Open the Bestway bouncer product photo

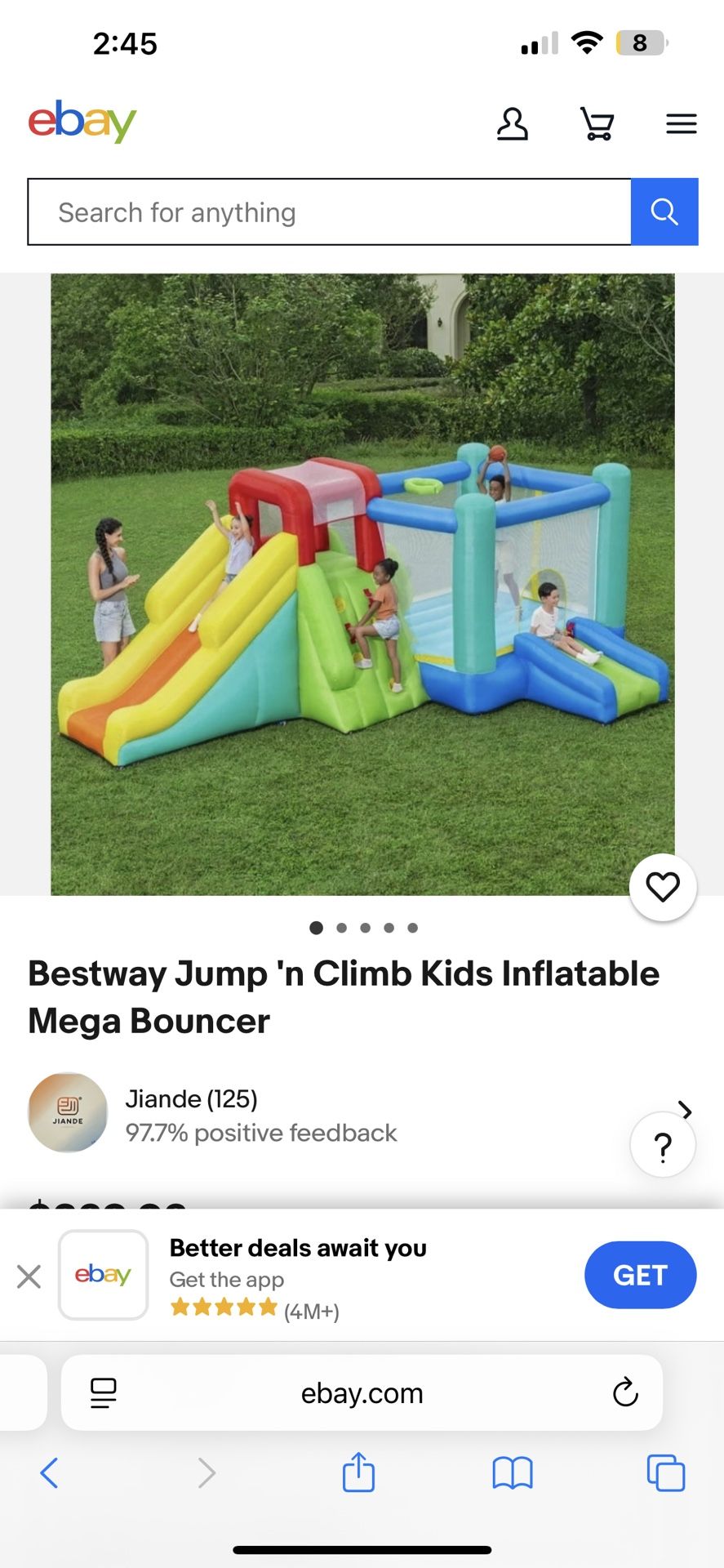tap(362, 584)
